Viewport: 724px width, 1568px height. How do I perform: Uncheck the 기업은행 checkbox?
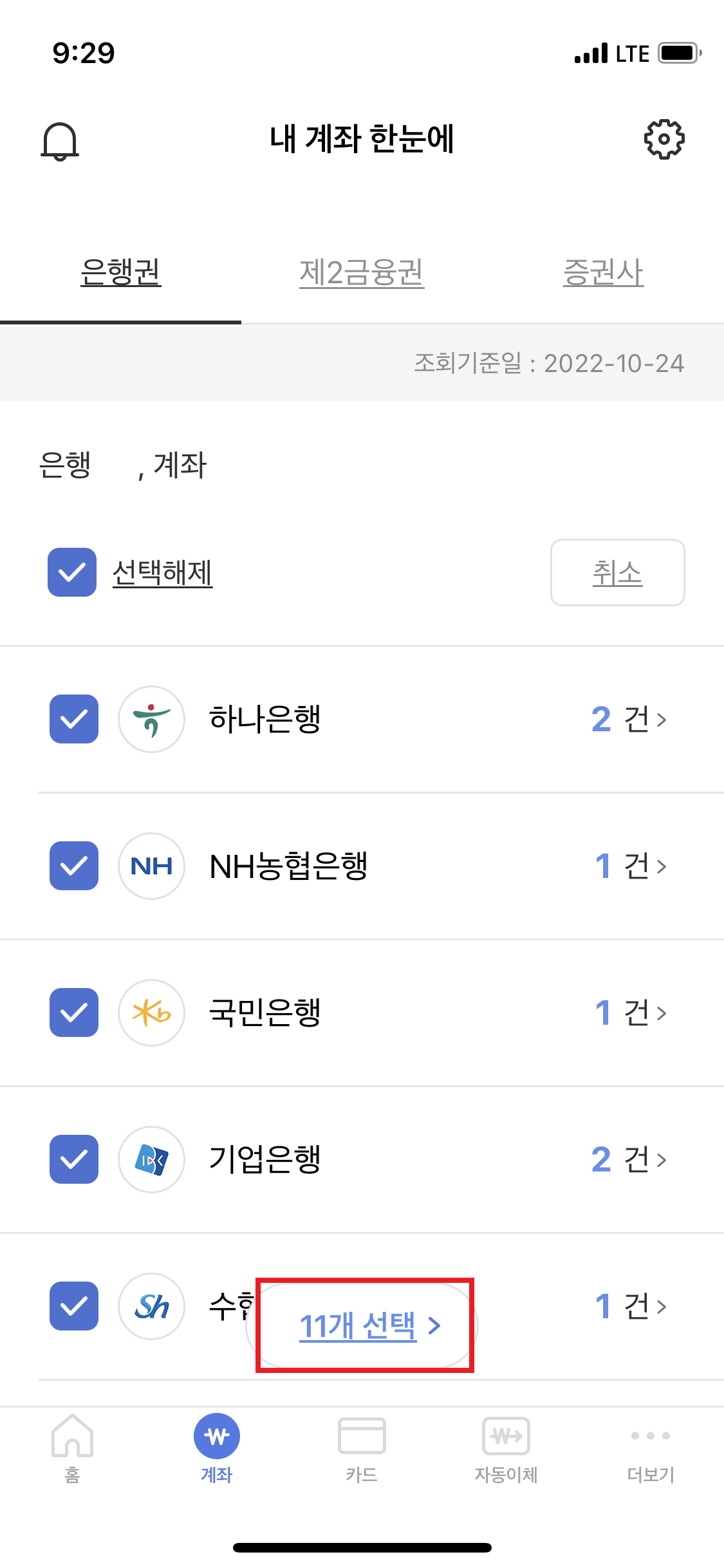(74, 1159)
